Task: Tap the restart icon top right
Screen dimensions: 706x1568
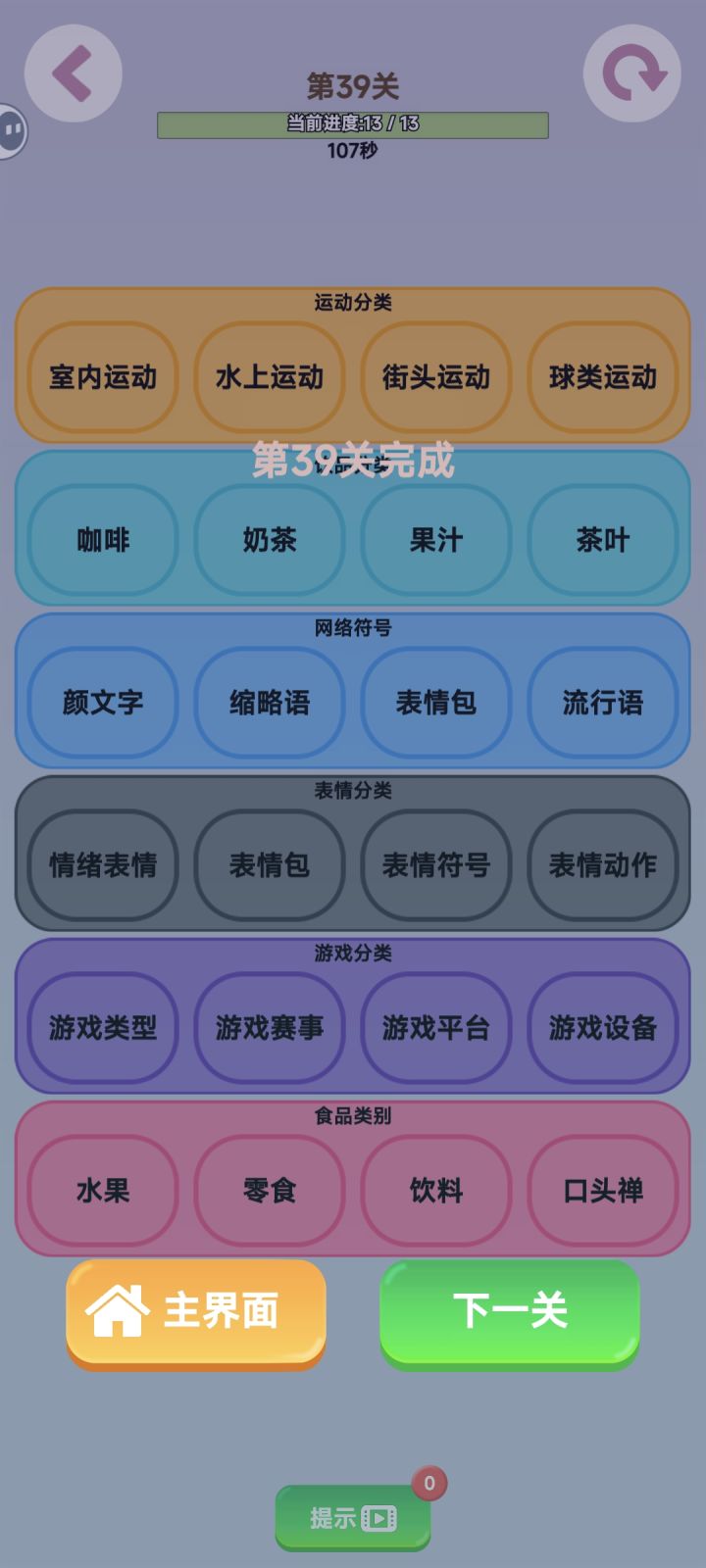Action: coord(632,73)
